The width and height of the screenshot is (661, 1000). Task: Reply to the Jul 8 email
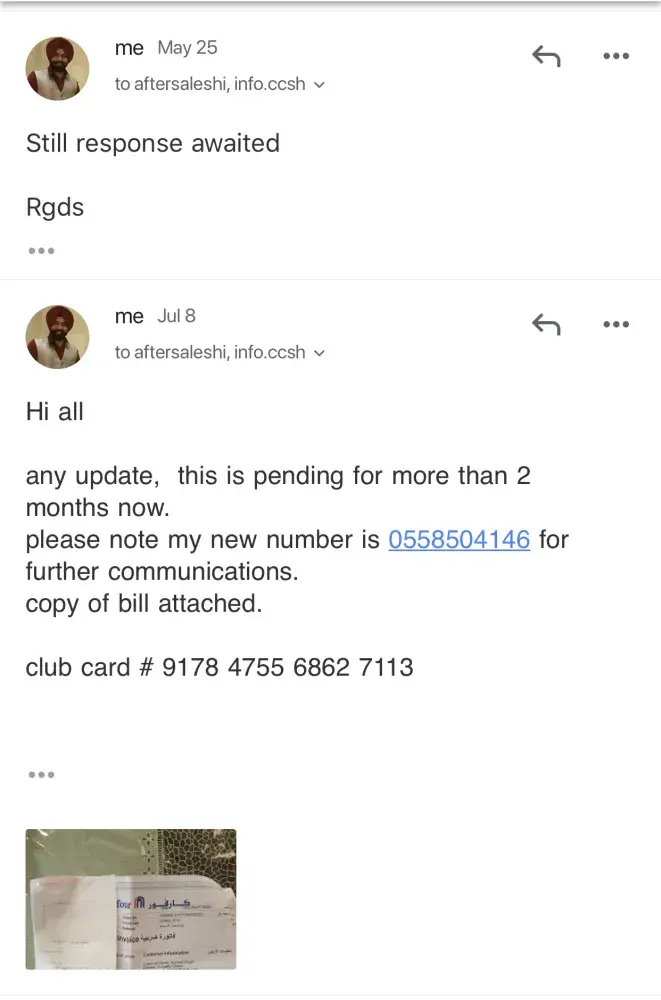pos(546,324)
